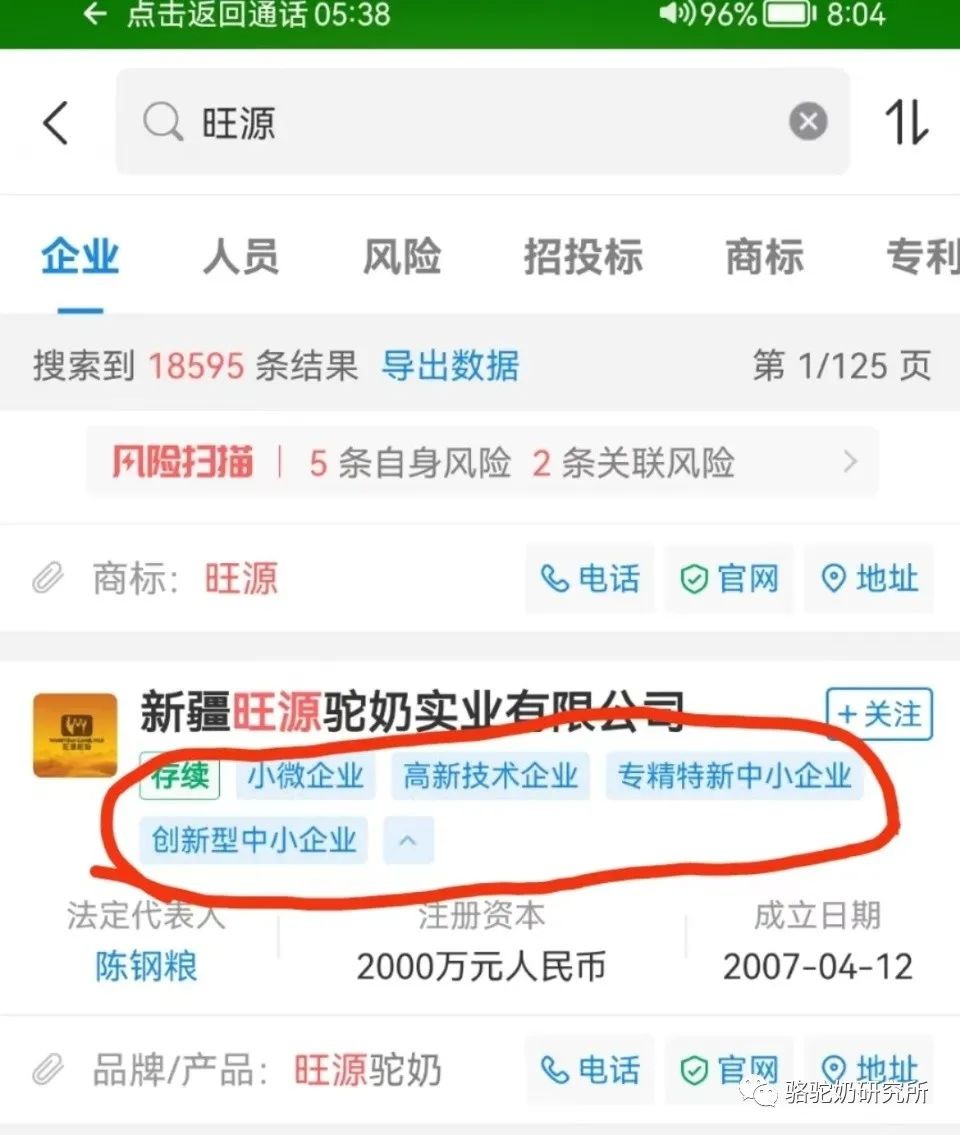Open the sort order icon
The image size is (960, 1135).
point(907,123)
